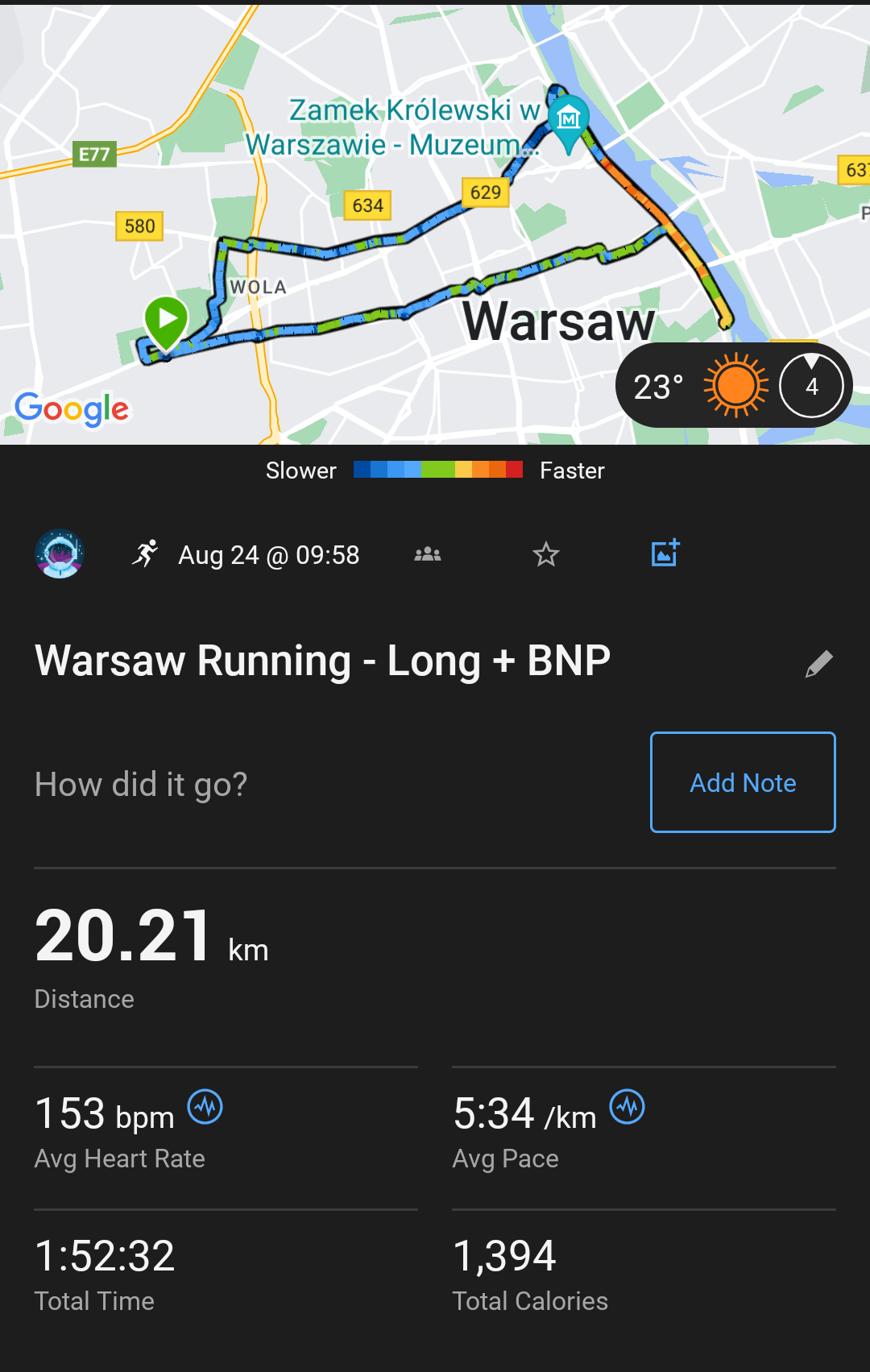The image size is (870, 1372).
Task: Tap the Zamek Królewski museum map pin
Action: (568, 121)
